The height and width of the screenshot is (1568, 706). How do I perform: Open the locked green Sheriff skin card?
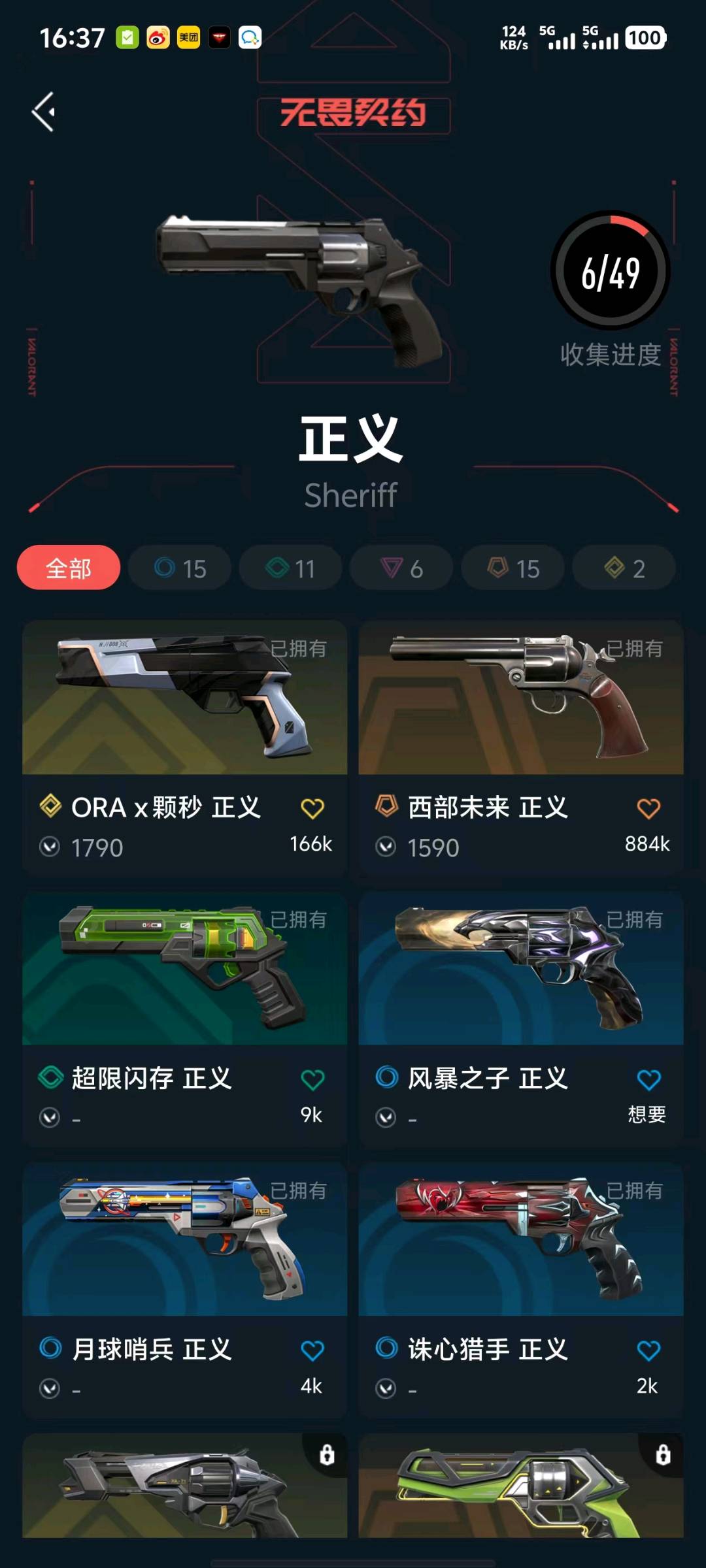tap(520, 1486)
